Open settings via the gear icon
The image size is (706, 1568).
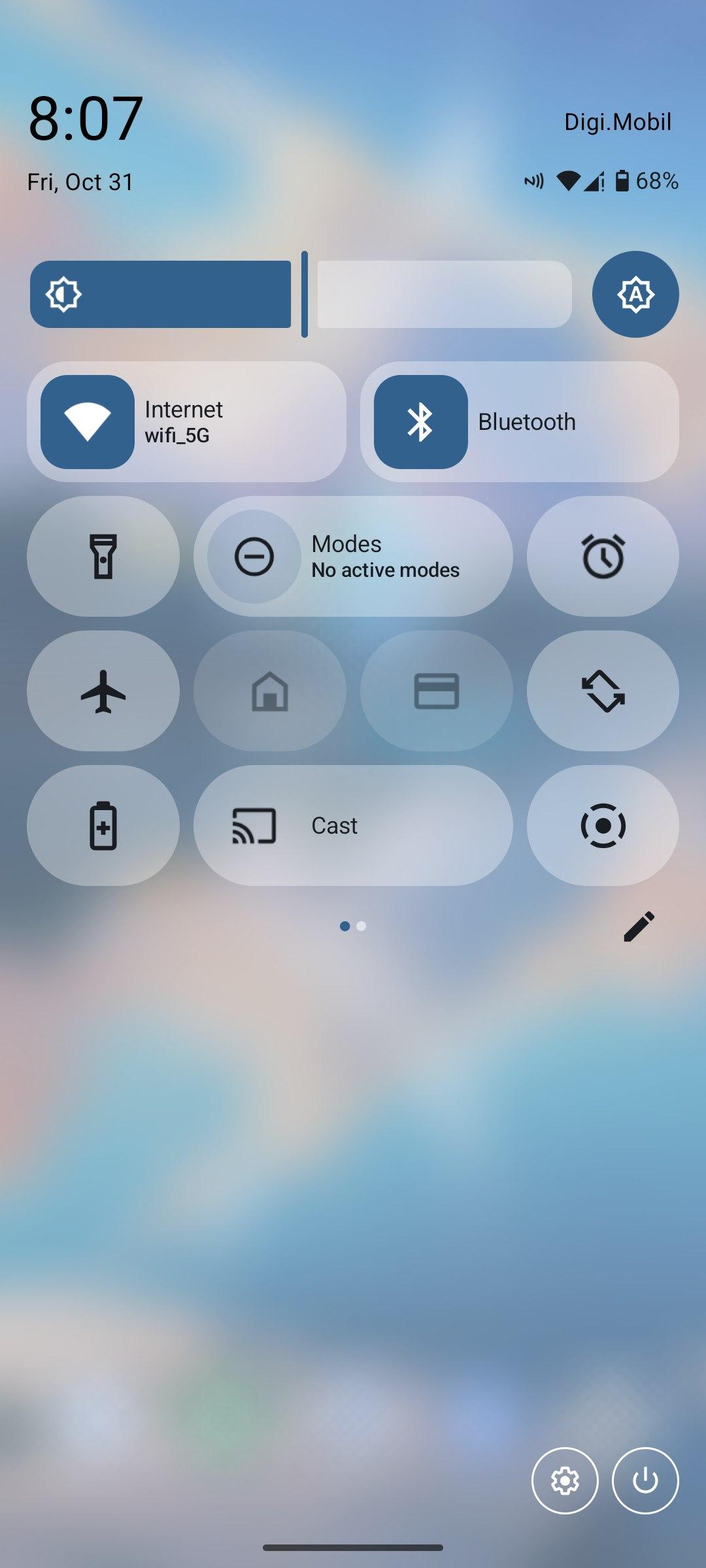pyautogui.click(x=565, y=1480)
